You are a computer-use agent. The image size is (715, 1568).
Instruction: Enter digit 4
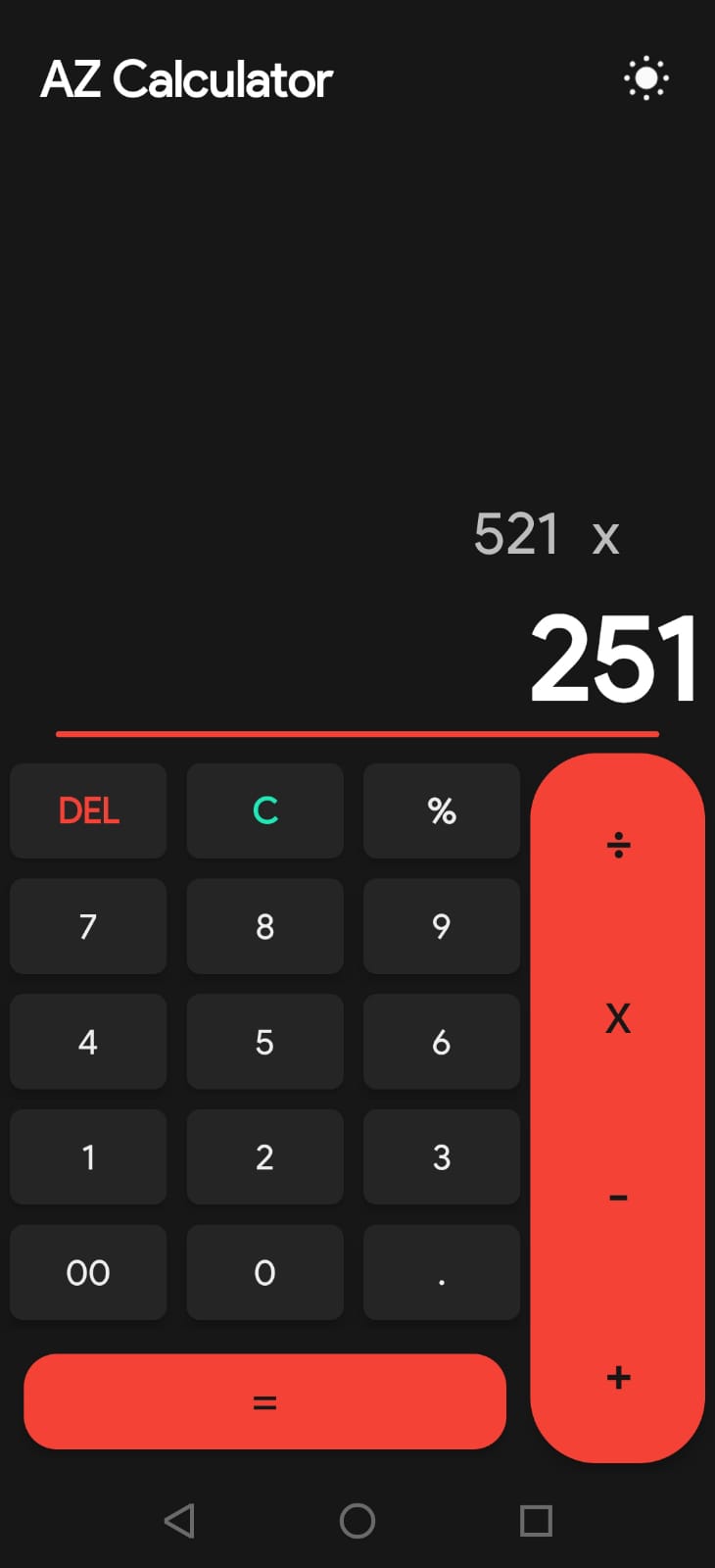click(88, 1042)
